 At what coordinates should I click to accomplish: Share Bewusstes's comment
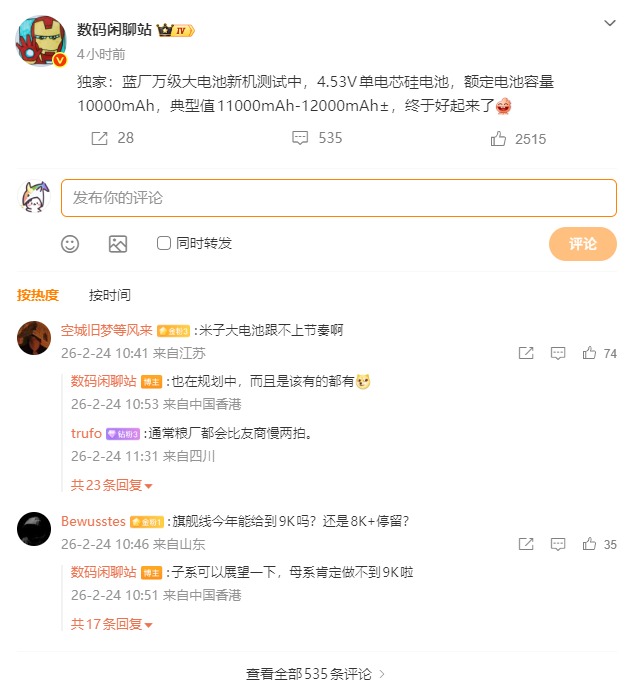[x=526, y=545]
